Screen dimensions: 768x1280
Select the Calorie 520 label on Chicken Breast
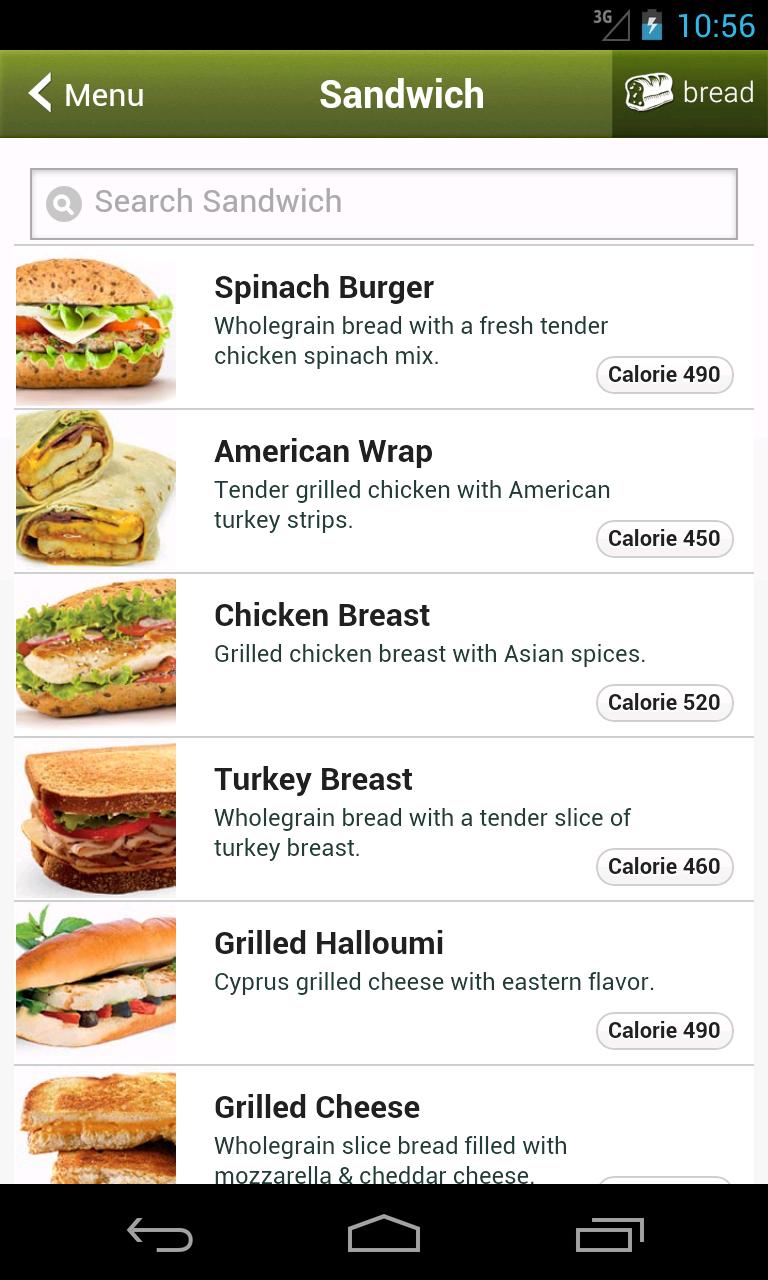[664, 702]
